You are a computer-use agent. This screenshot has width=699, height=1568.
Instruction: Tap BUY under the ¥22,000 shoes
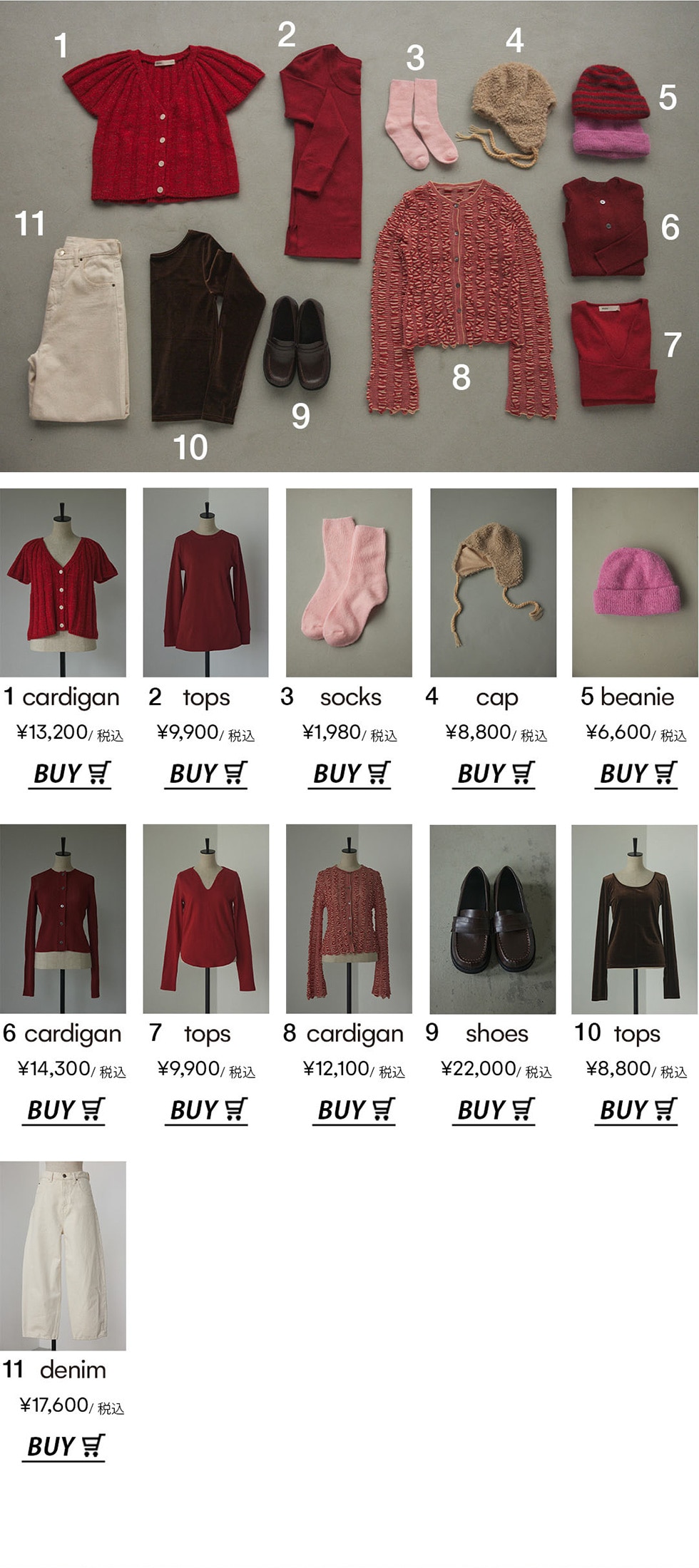(495, 1110)
